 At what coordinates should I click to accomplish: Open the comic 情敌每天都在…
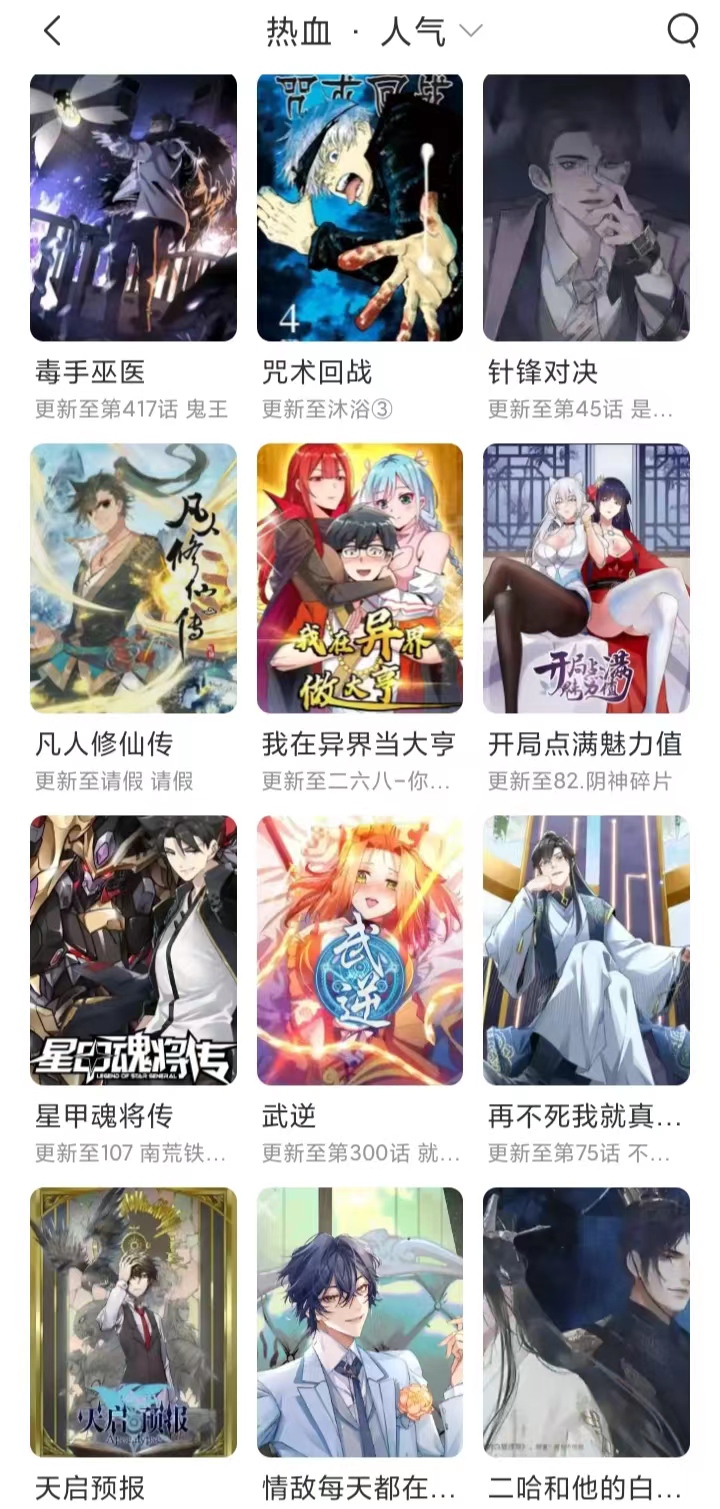tap(359, 1322)
